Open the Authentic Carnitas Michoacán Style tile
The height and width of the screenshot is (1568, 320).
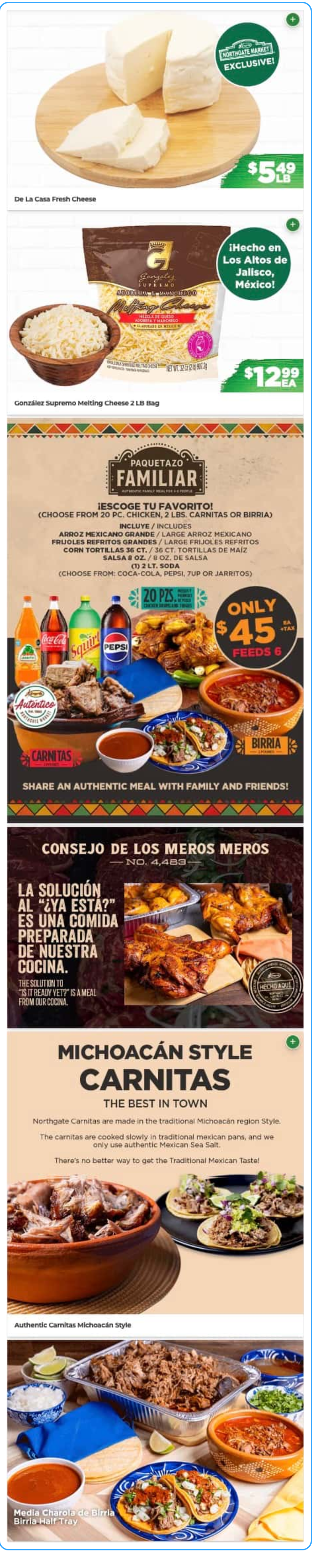tap(155, 1181)
